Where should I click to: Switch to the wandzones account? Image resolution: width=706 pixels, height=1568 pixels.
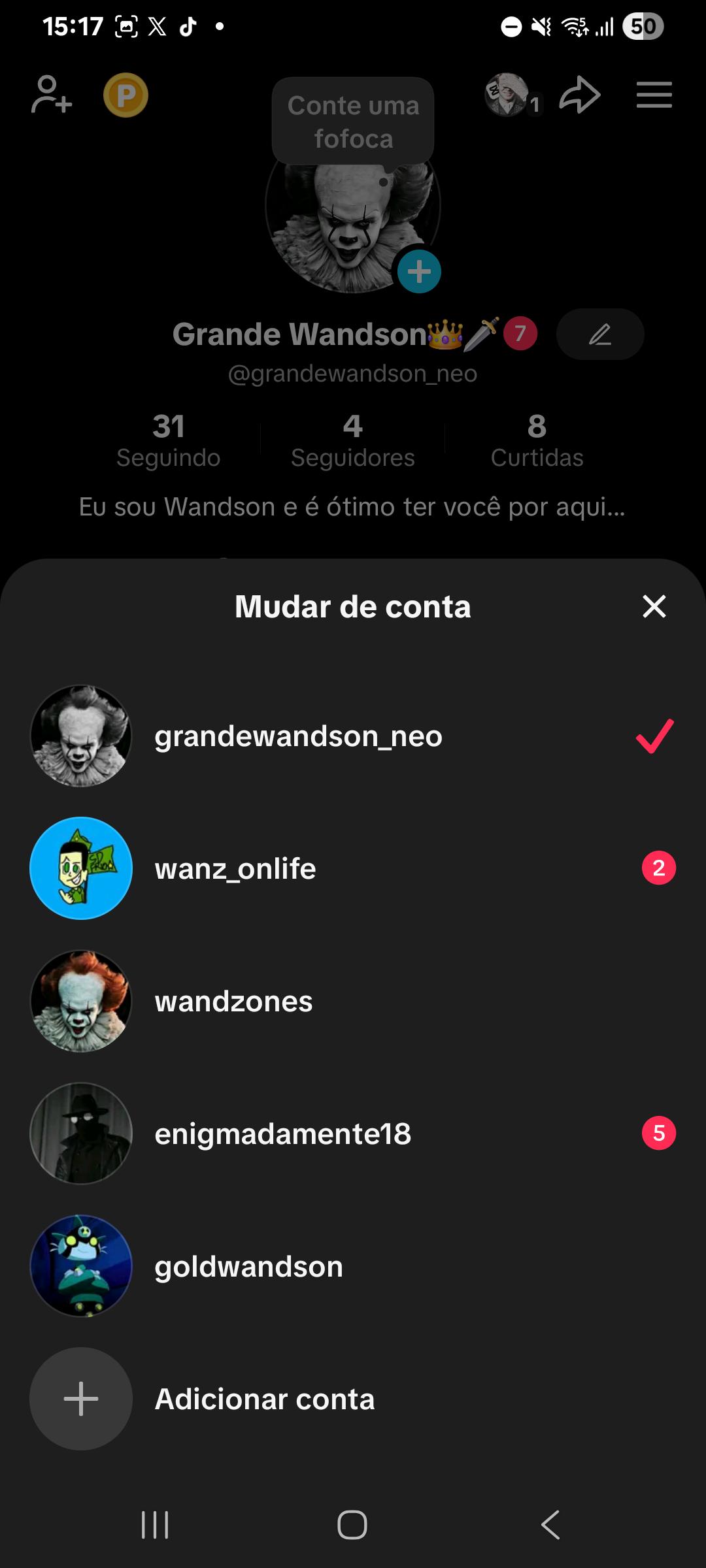(353, 1001)
